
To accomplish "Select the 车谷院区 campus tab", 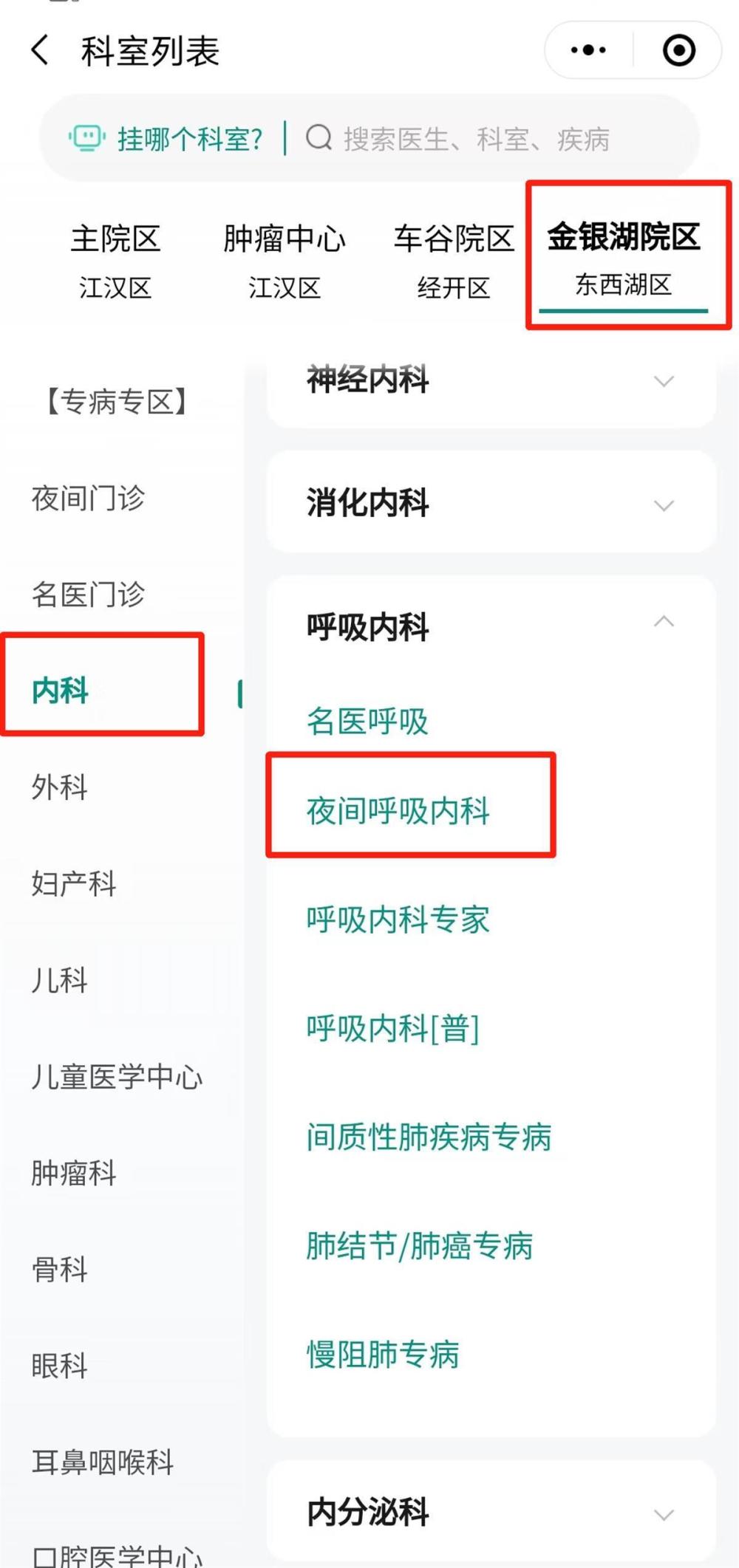I will click(454, 261).
